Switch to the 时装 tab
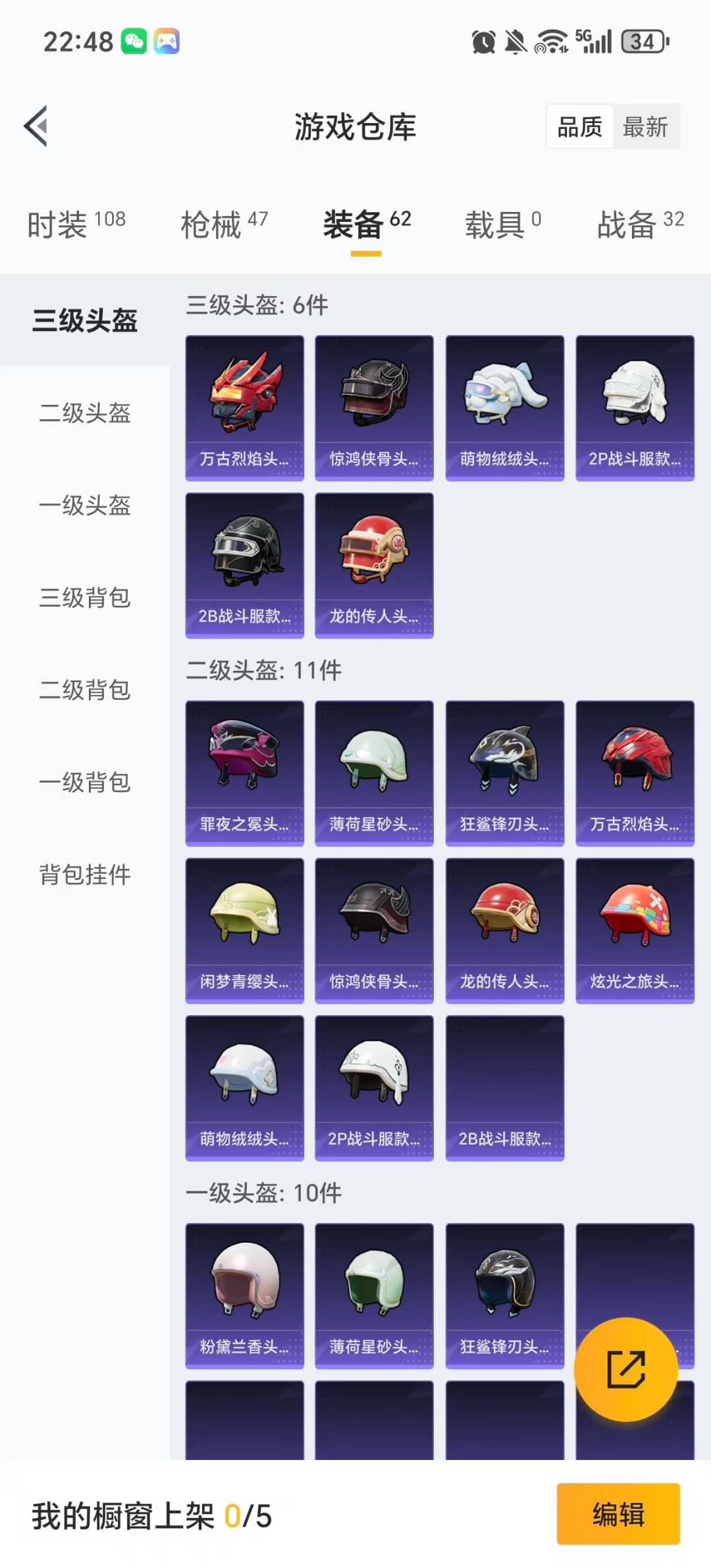Image resolution: width=711 pixels, height=1568 pixels. point(76,224)
